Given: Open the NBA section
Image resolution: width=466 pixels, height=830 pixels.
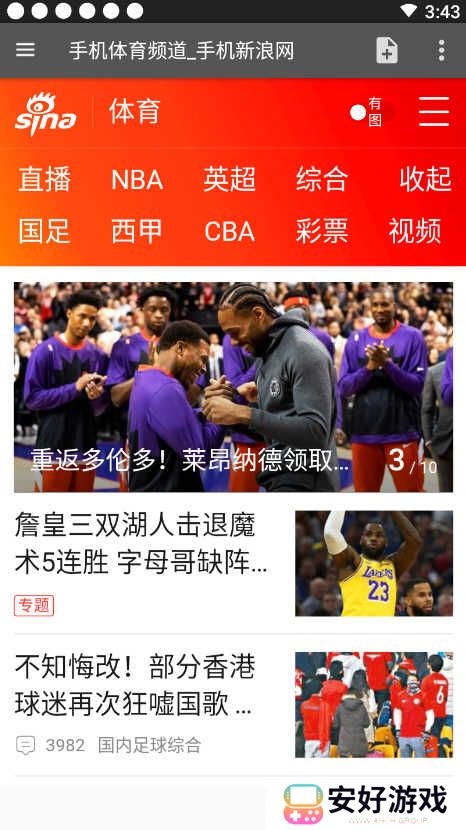Looking at the screenshot, I should [x=137, y=179].
